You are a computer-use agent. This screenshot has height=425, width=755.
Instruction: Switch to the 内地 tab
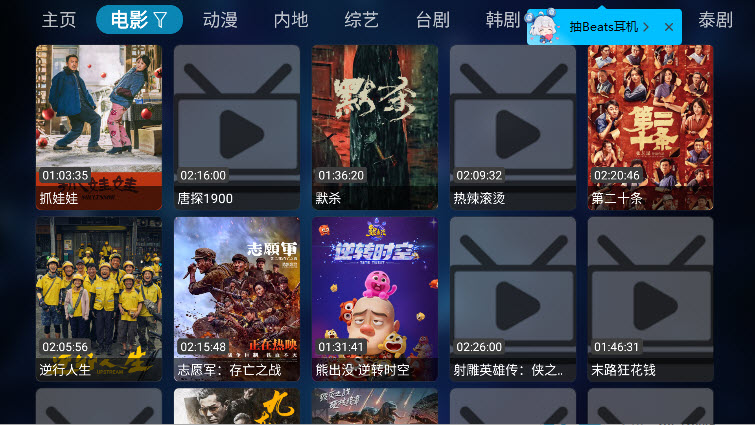(x=291, y=20)
